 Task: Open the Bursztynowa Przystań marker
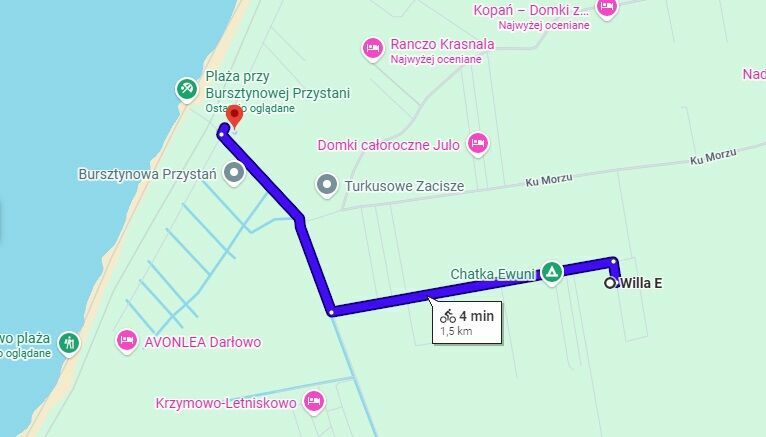(235, 173)
